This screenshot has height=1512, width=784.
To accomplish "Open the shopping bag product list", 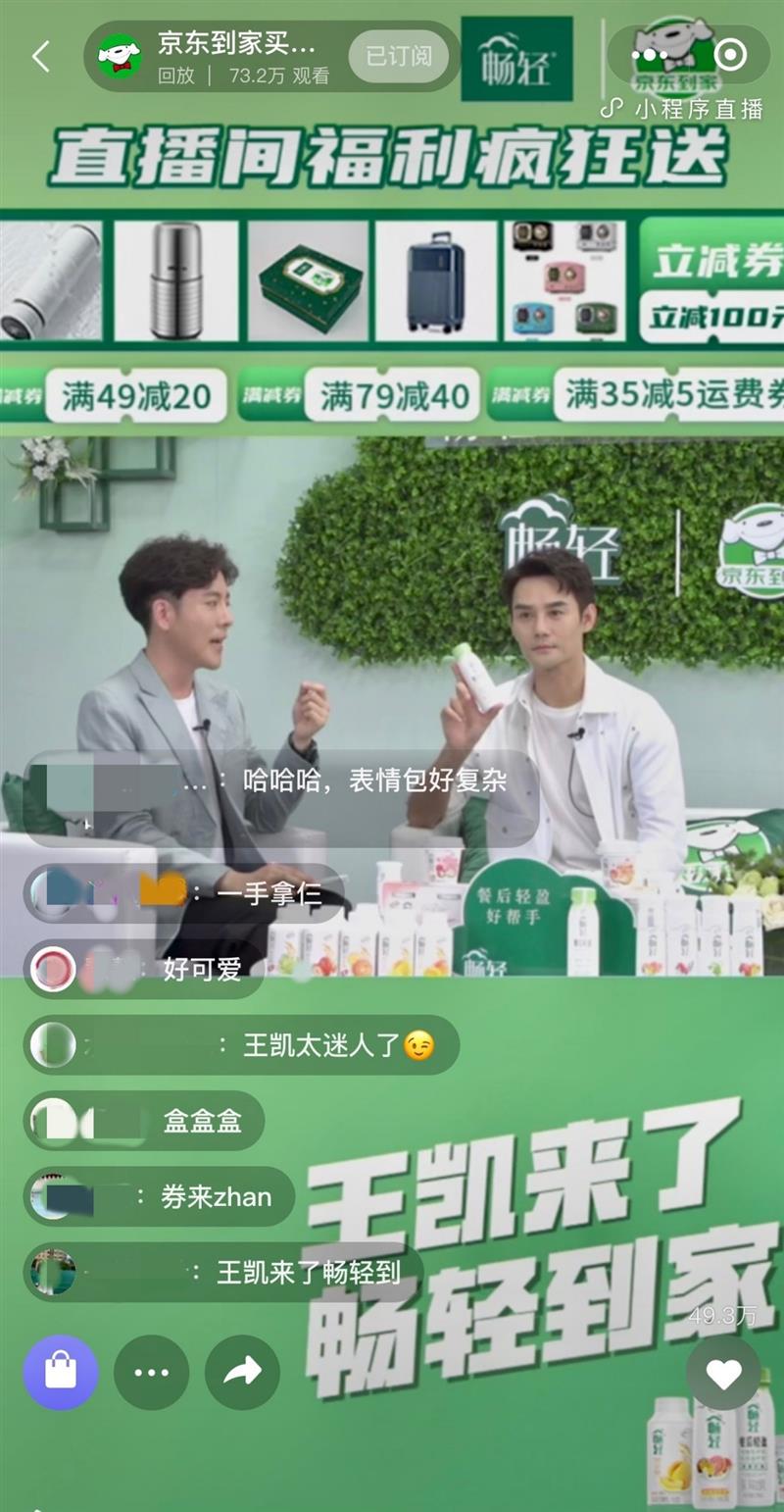I will point(61,1373).
